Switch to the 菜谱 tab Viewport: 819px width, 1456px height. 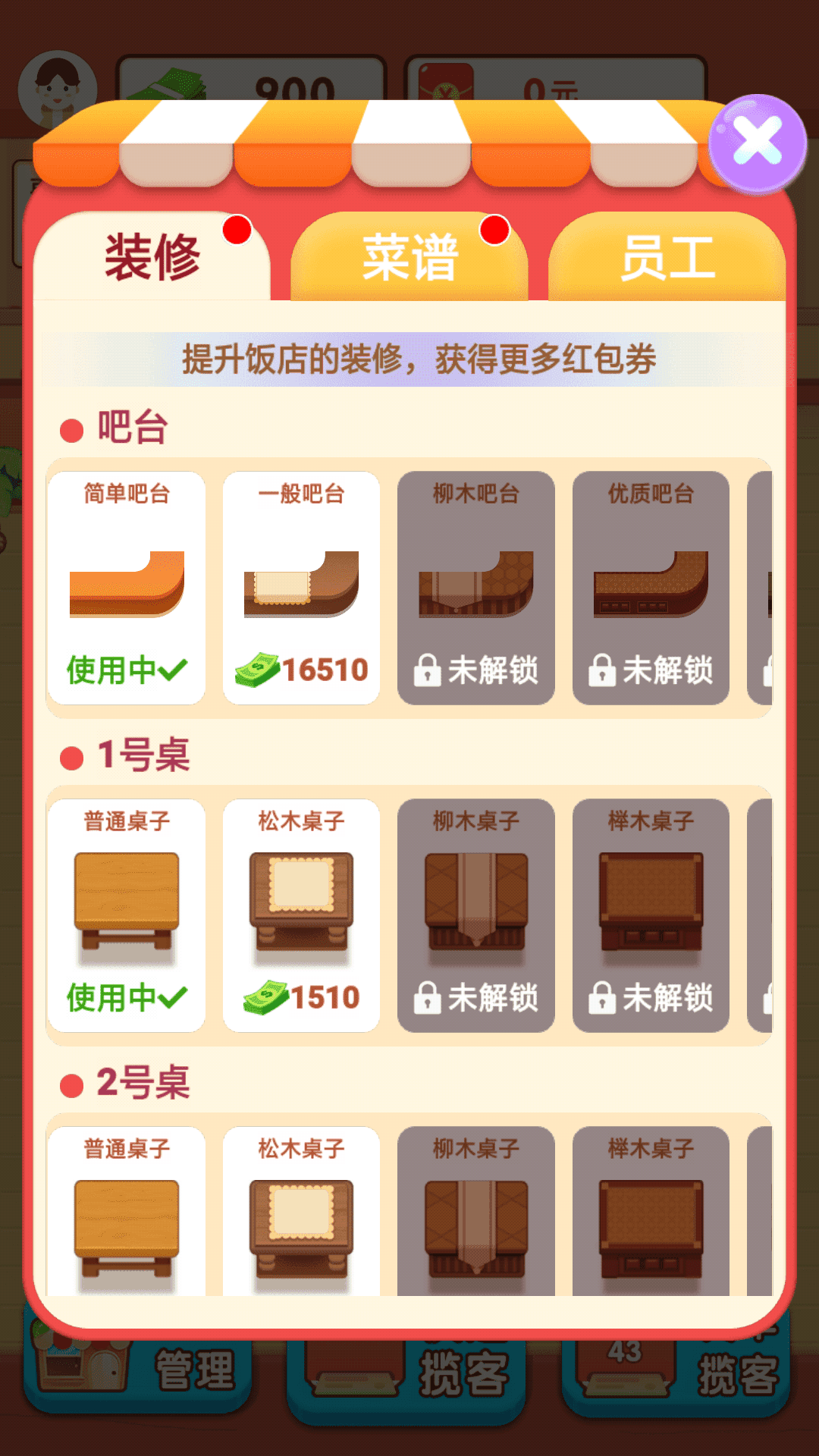tap(409, 258)
